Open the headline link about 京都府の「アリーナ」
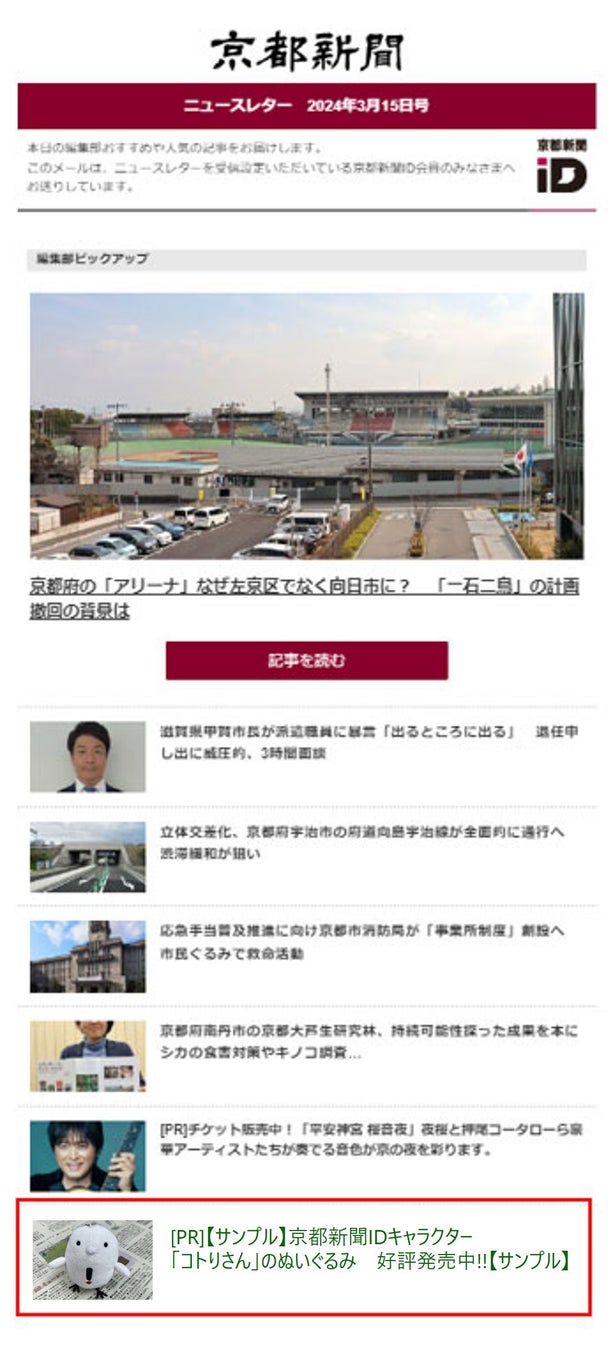The height and width of the screenshot is (1350, 613). pos(304,598)
